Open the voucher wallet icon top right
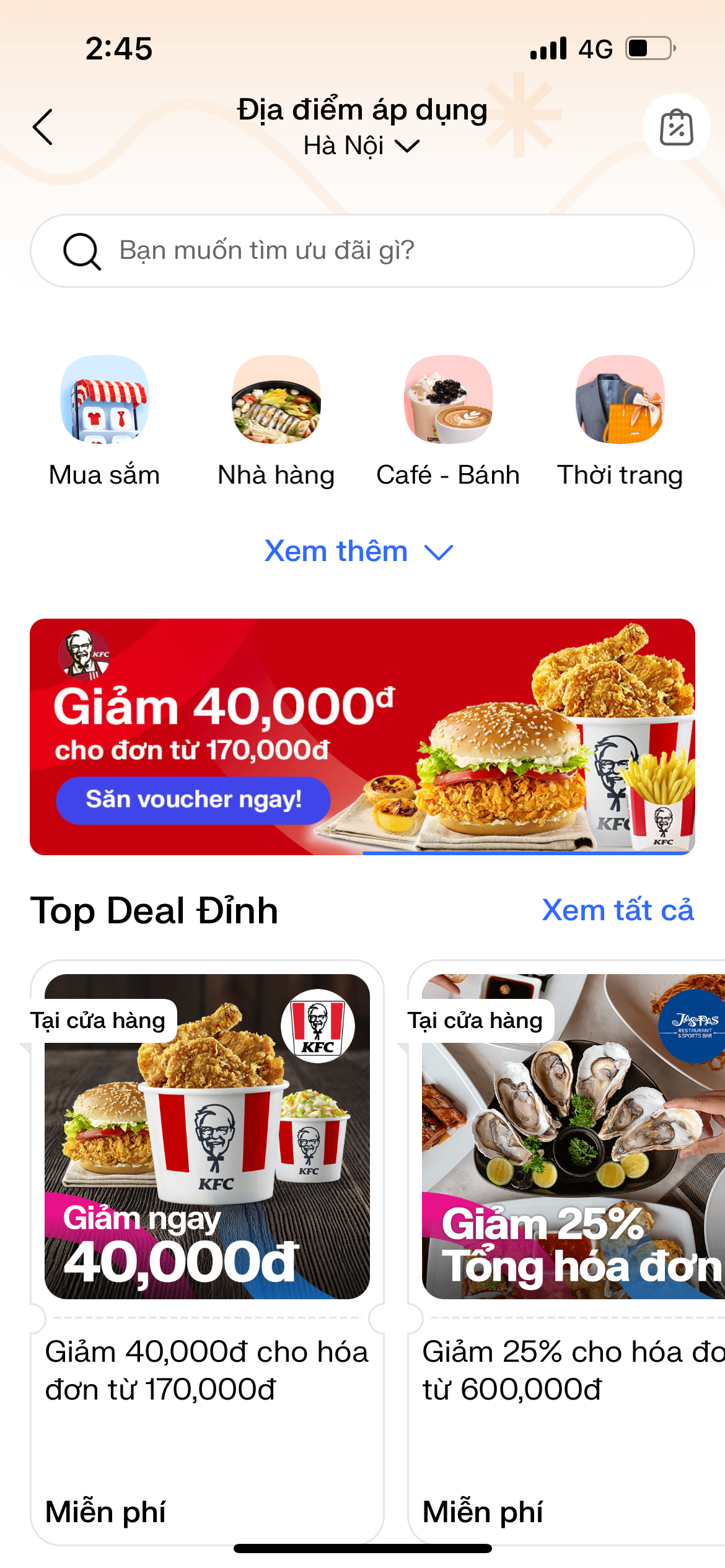Viewport: 725px width, 1568px height. click(x=675, y=127)
